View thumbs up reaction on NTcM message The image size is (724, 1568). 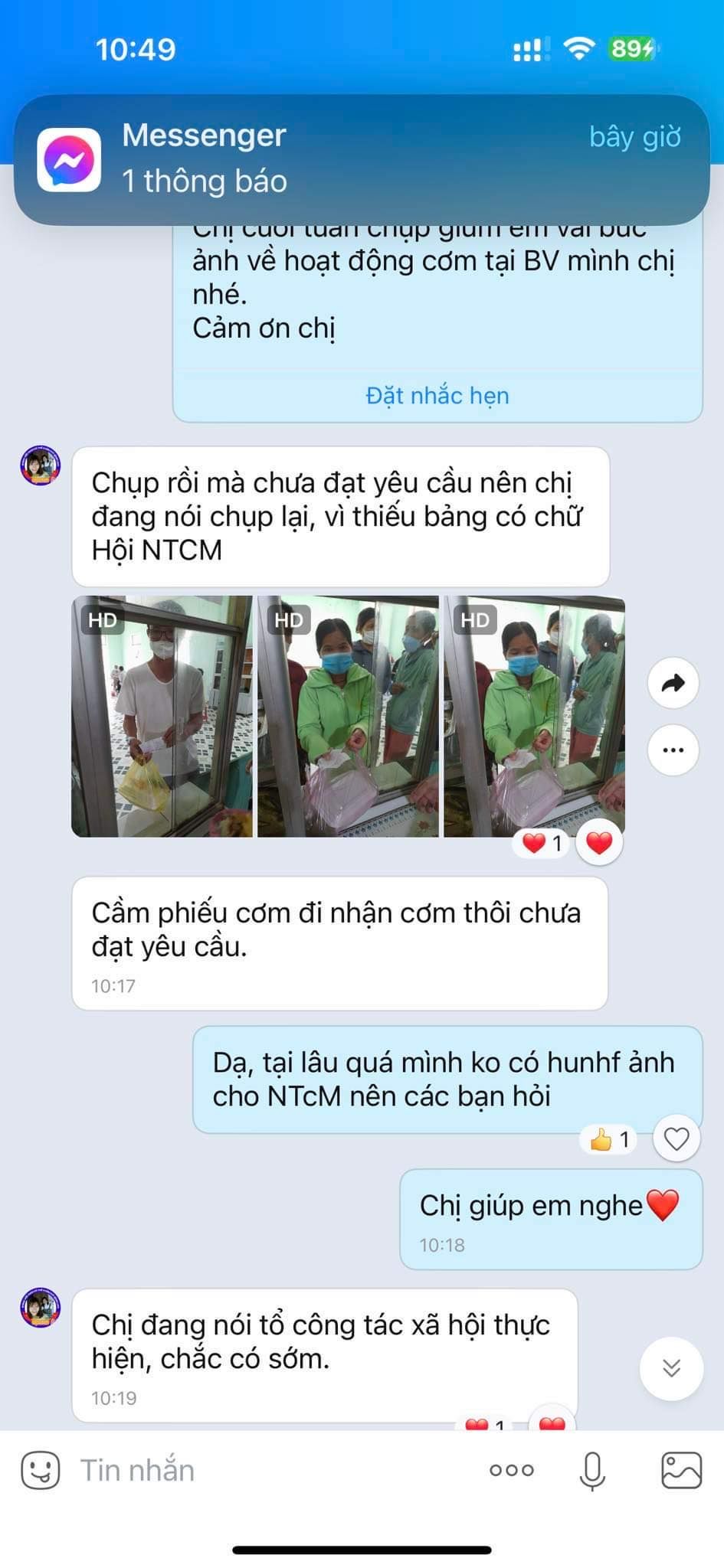click(610, 1140)
